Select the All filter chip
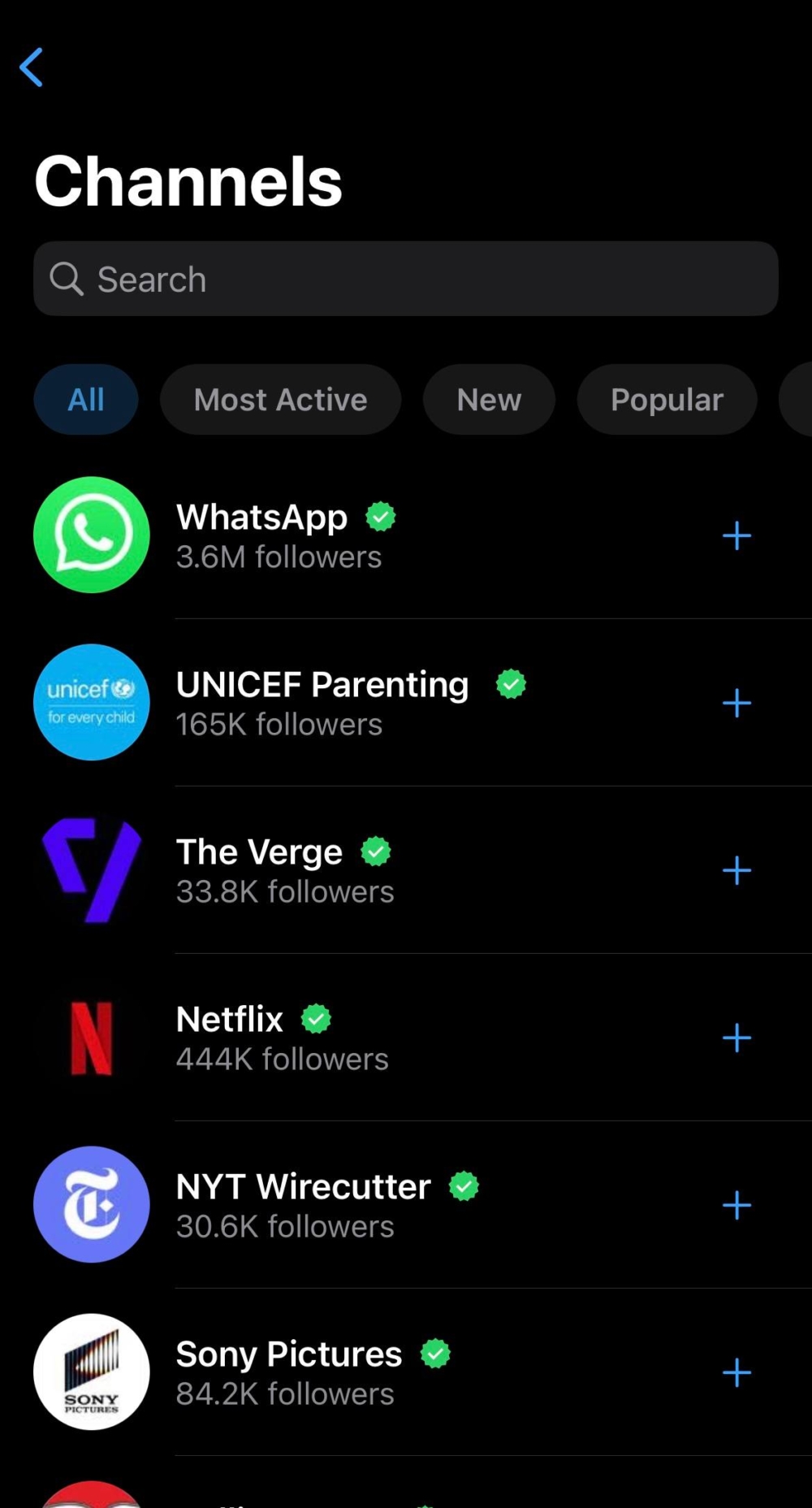 pyautogui.click(x=85, y=399)
